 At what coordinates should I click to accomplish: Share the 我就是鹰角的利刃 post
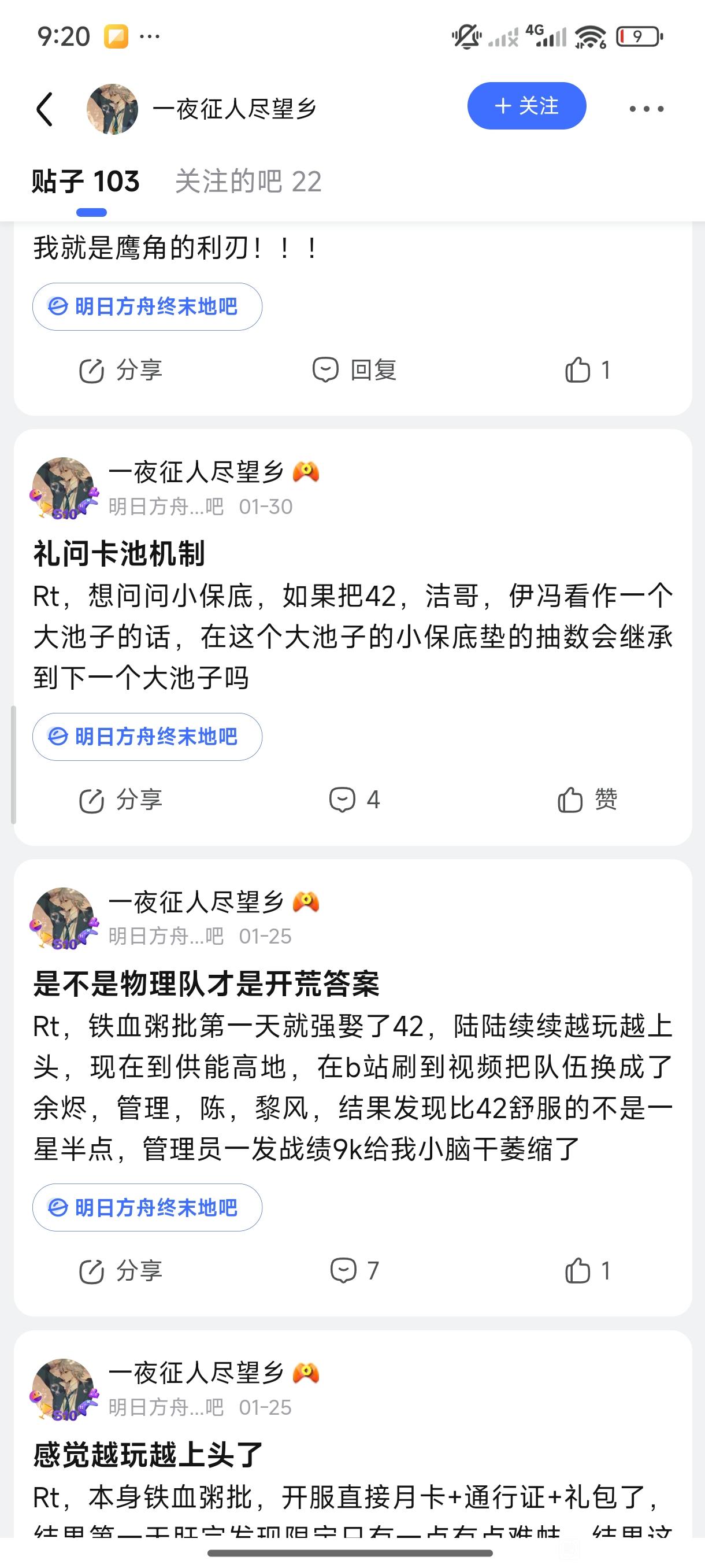pos(120,370)
